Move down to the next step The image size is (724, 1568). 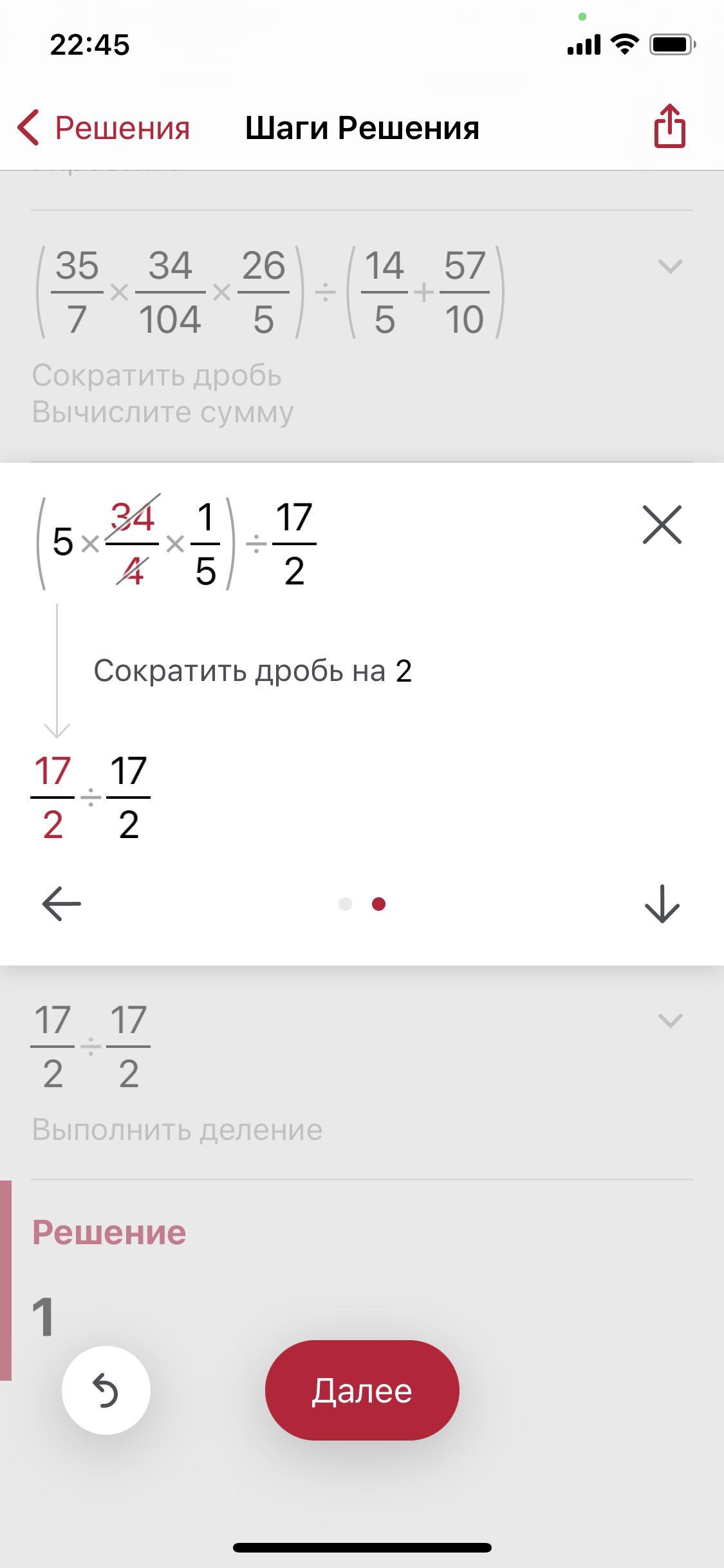tap(662, 904)
